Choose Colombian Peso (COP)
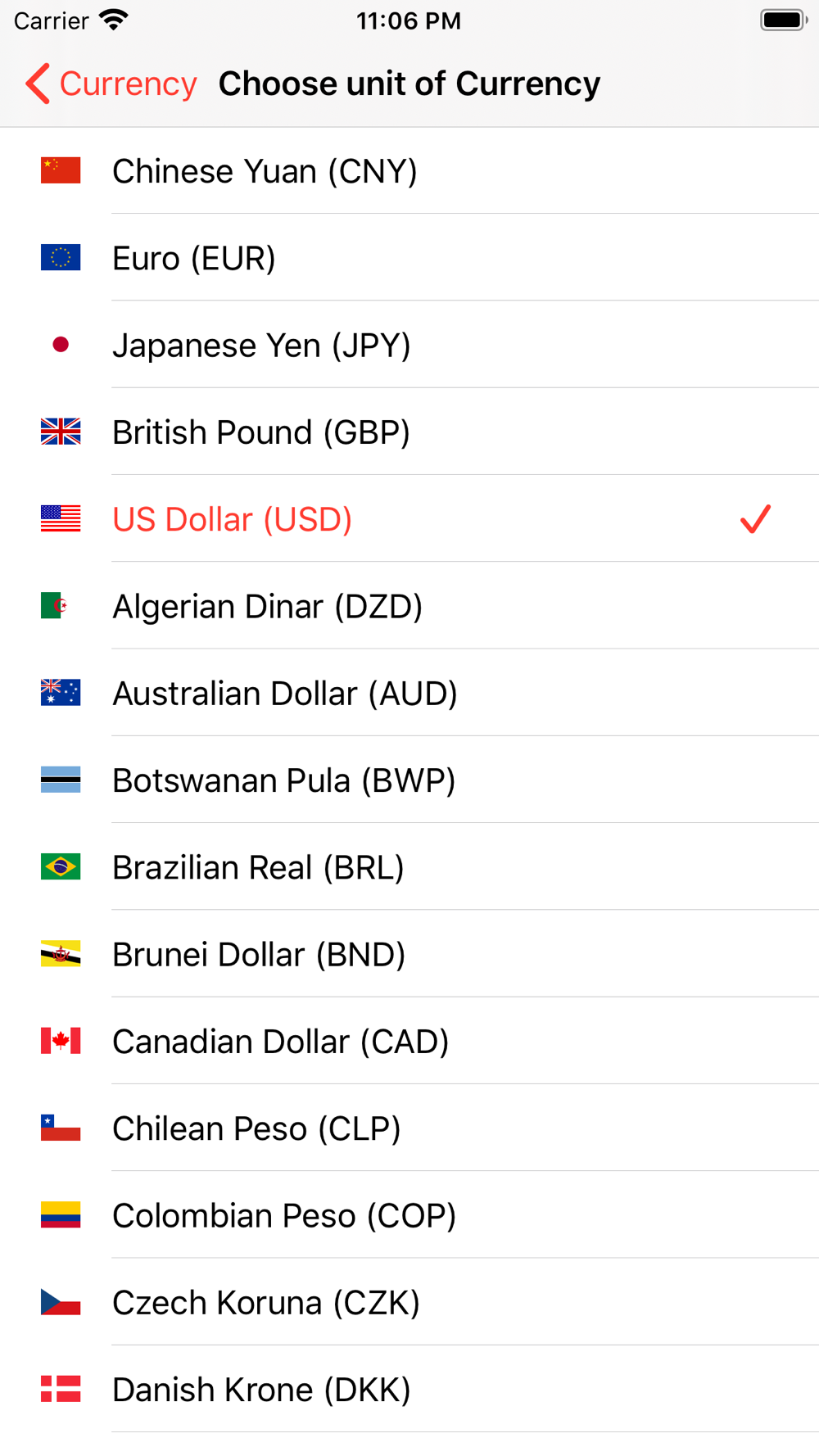819x1456 pixels. [283, 1215]
